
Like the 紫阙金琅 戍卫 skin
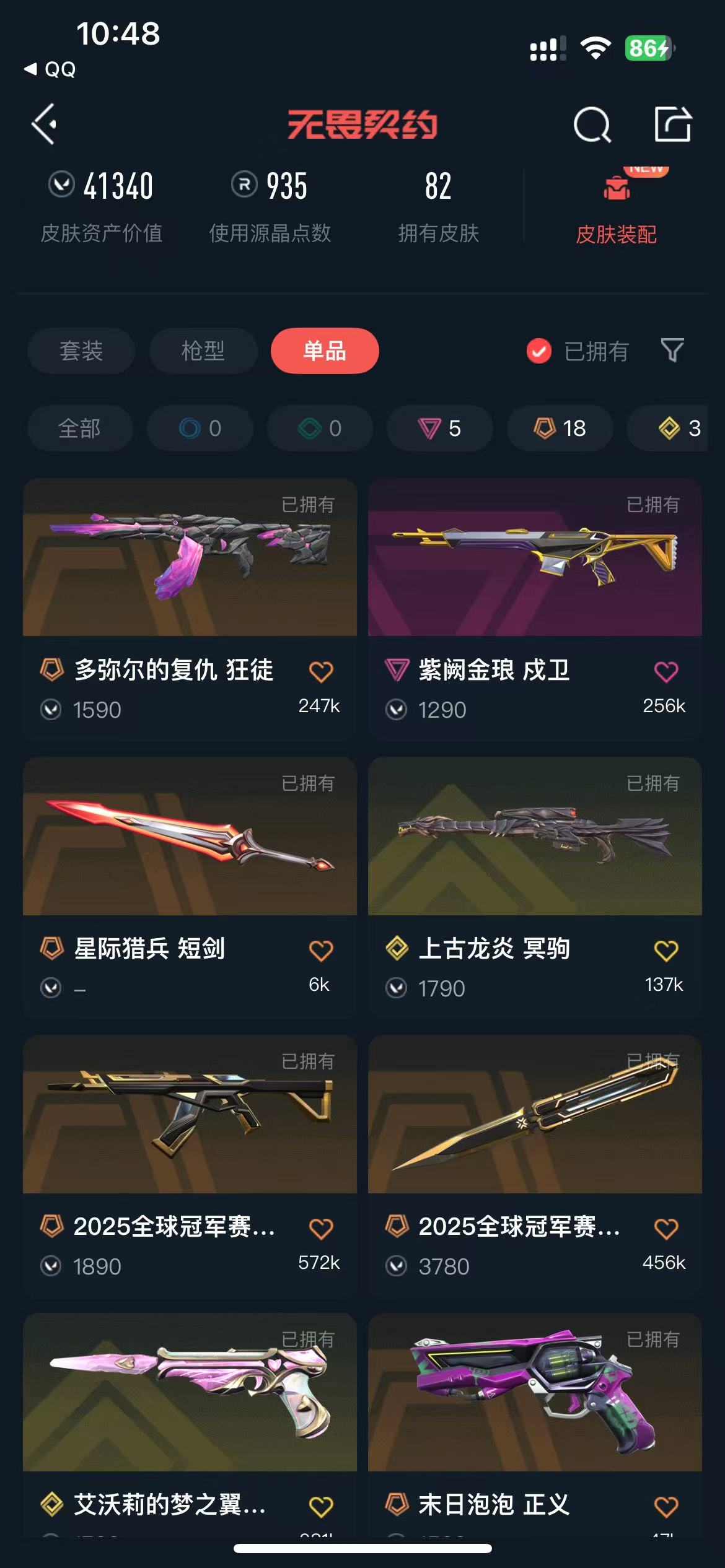click(x=666, y=671)
